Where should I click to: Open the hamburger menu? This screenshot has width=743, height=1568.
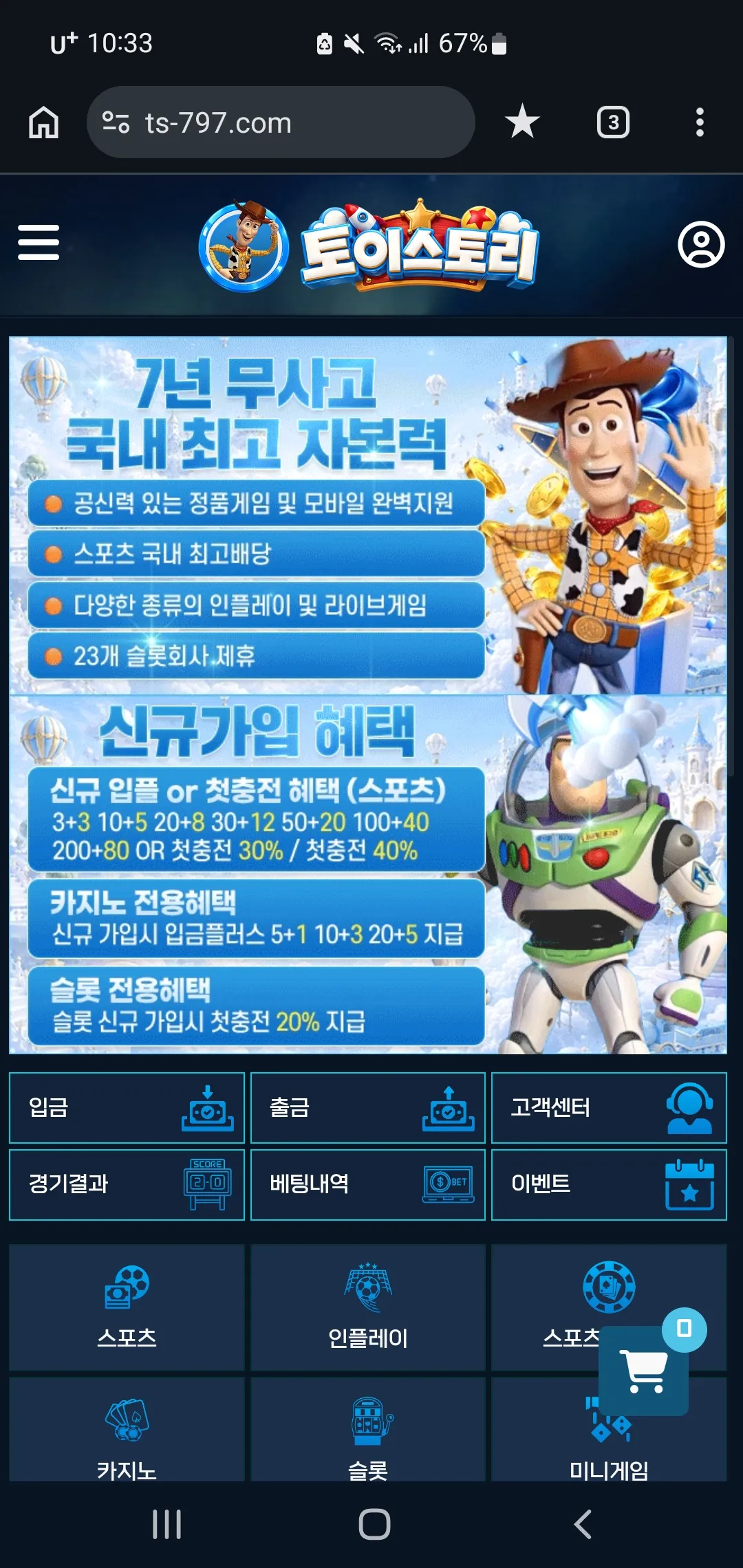pos(39,243)
